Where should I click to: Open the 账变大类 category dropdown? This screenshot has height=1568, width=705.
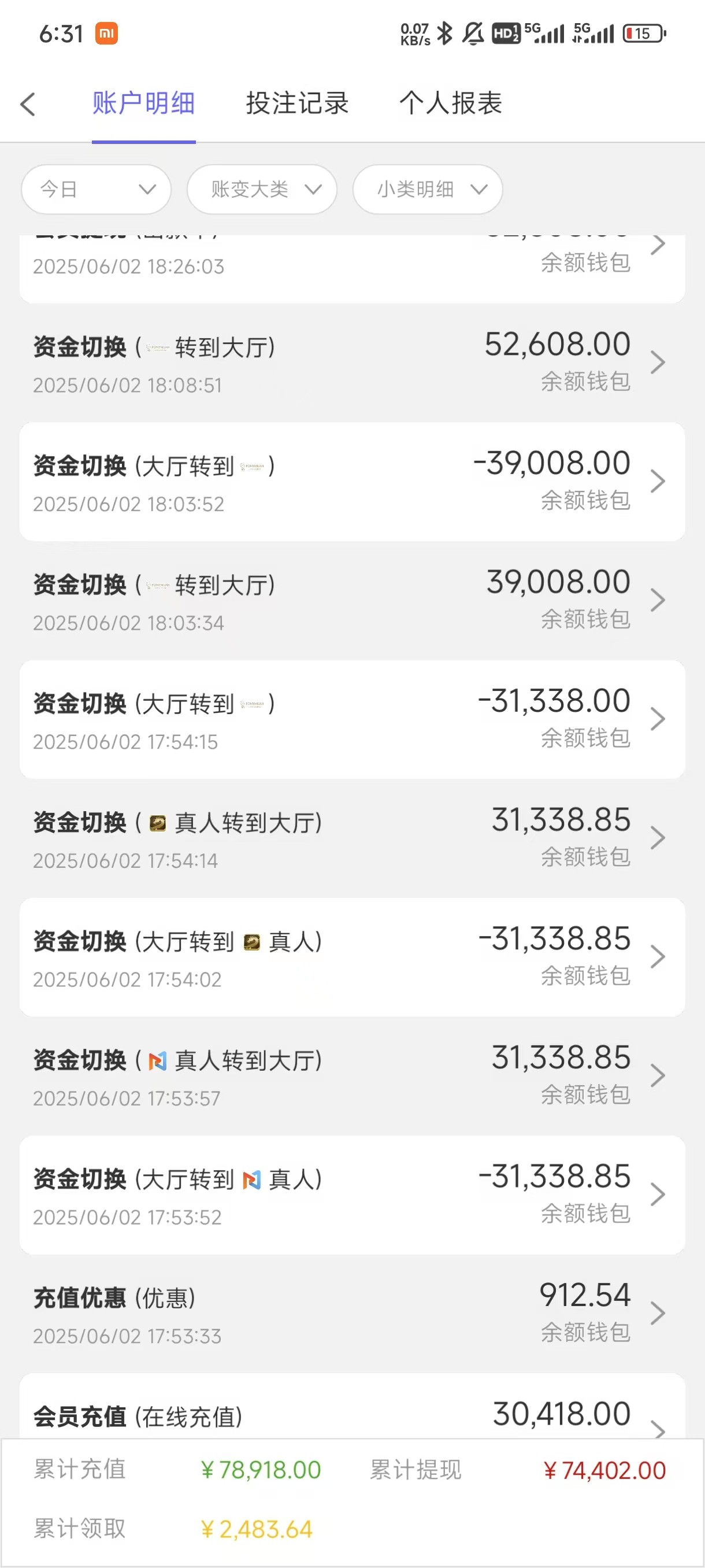coord(262,189)
